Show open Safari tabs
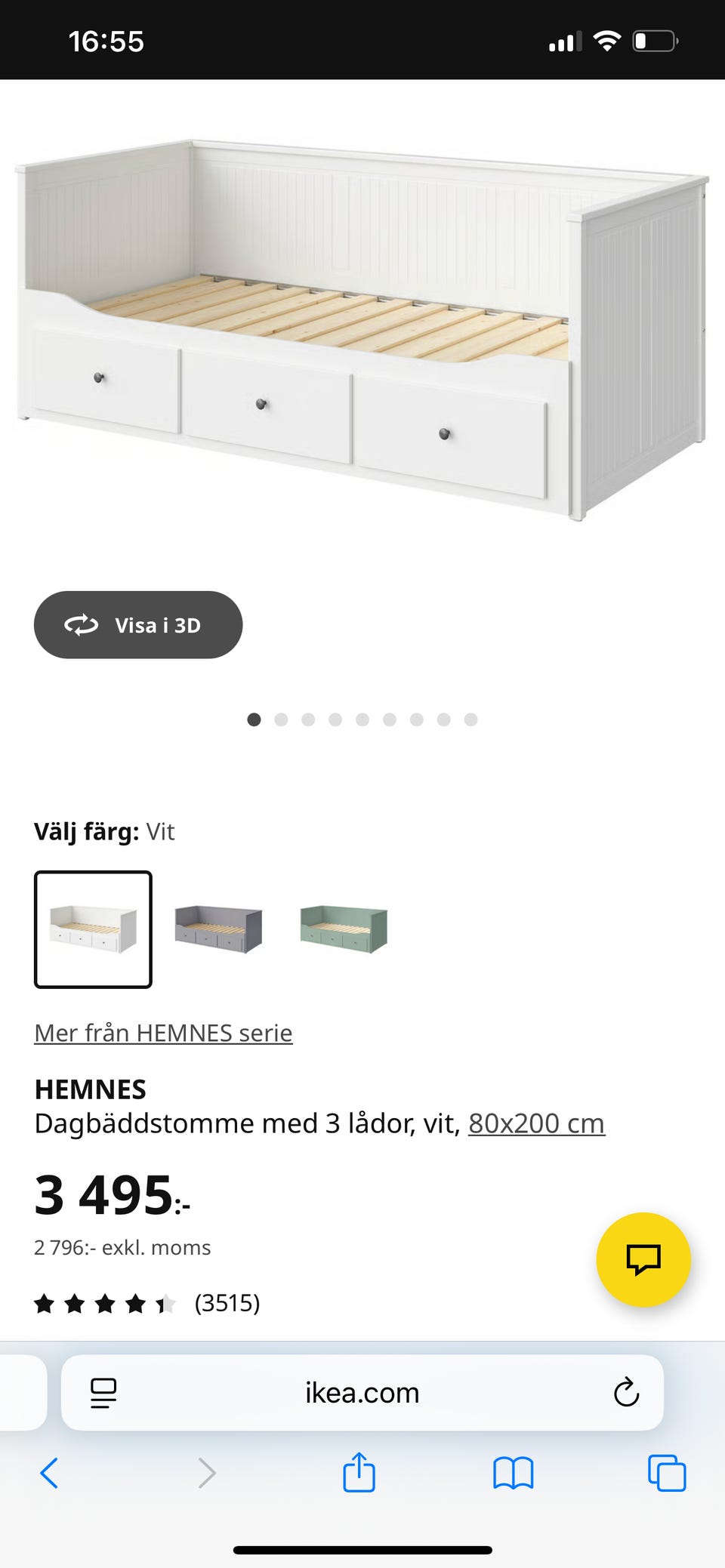 pyautogui.click(x=667, y=1473)
